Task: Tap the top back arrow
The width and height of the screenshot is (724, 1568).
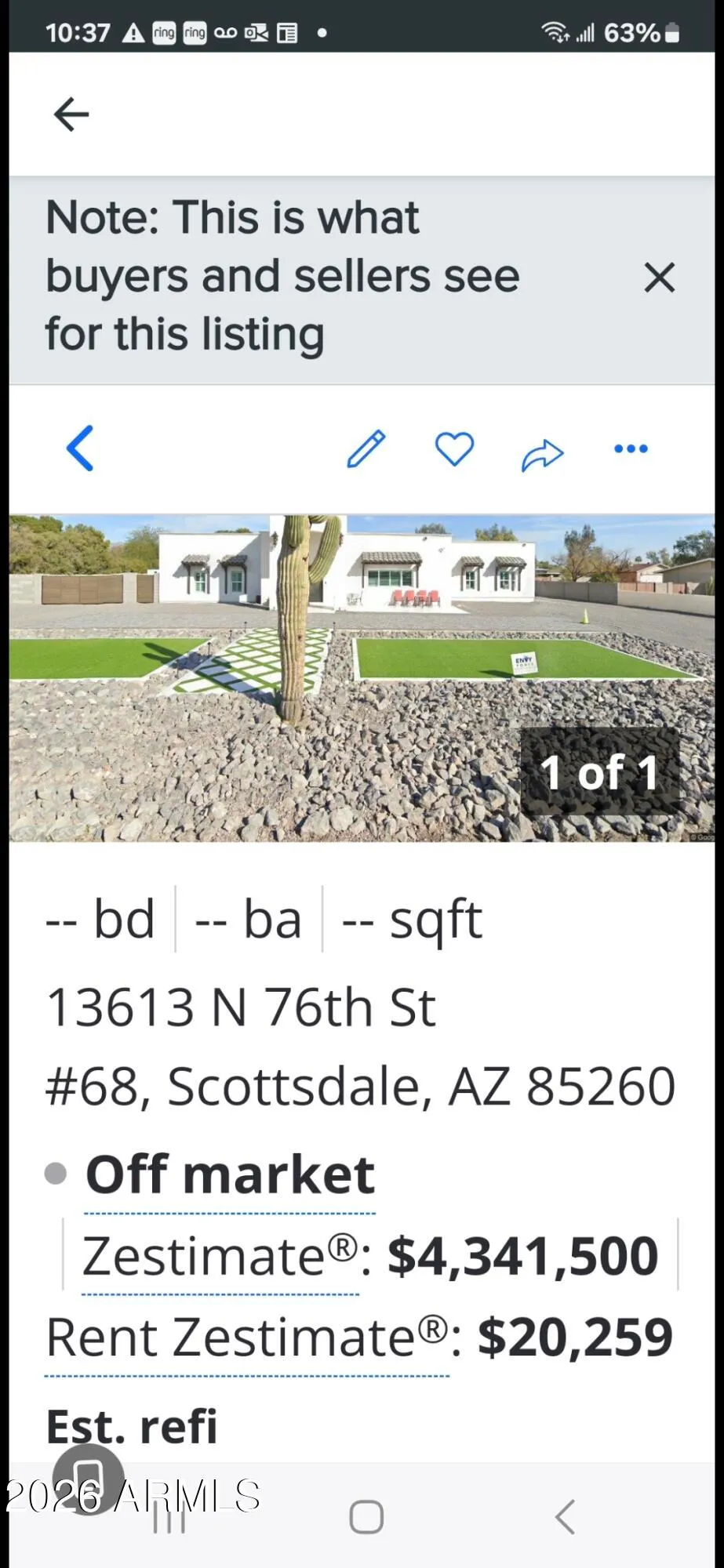Action: pyautogui.click(x=71, y=114)
